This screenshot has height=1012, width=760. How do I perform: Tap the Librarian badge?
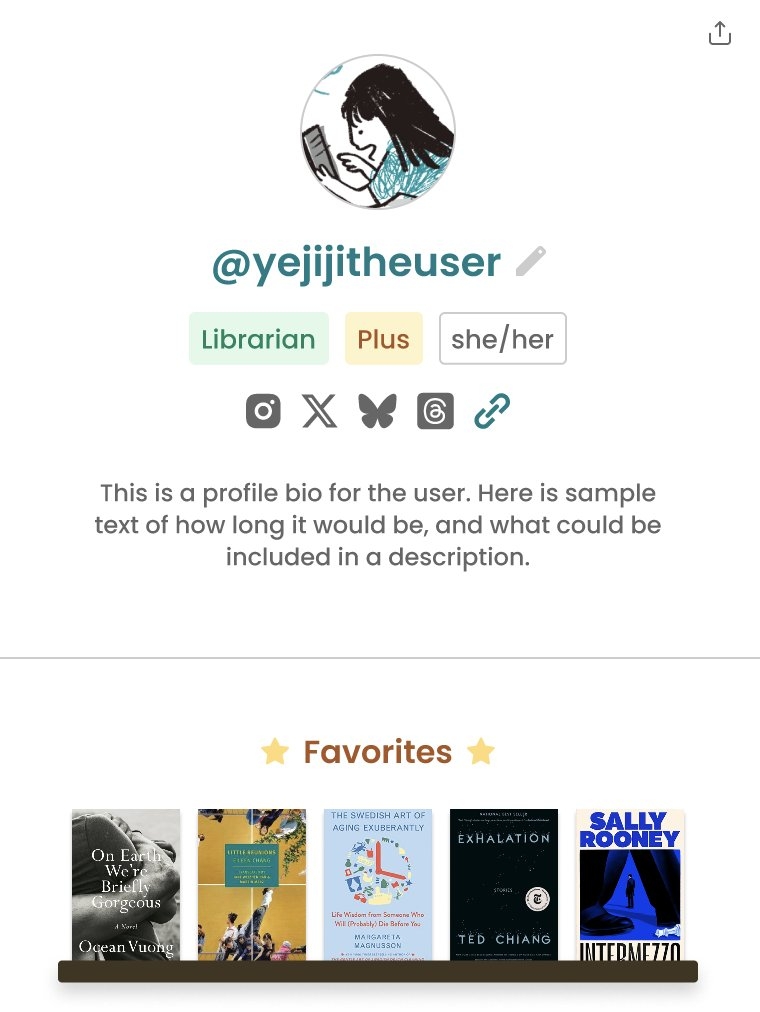tap(258, 339)
